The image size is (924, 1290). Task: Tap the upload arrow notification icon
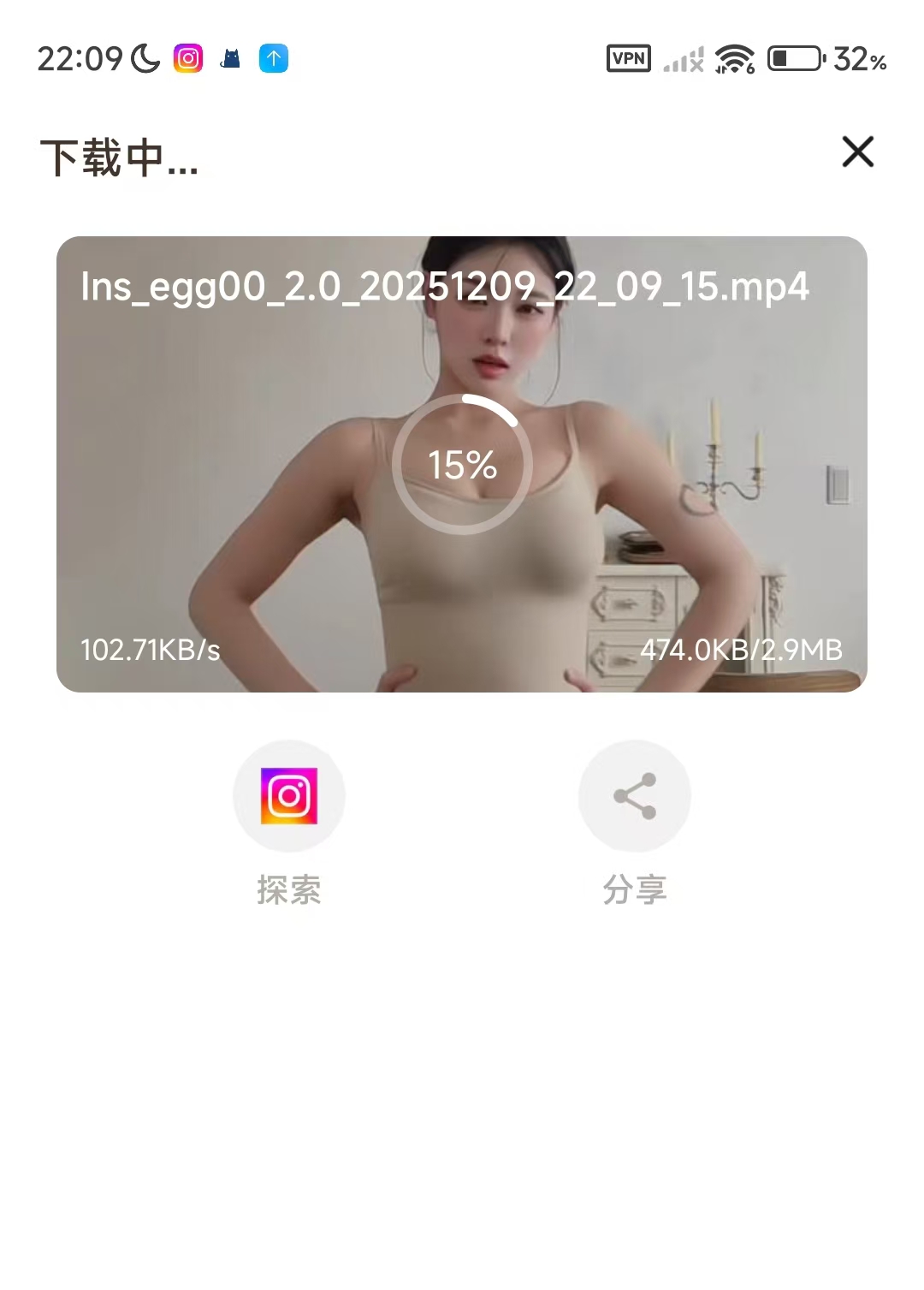[x=273, y=57]
